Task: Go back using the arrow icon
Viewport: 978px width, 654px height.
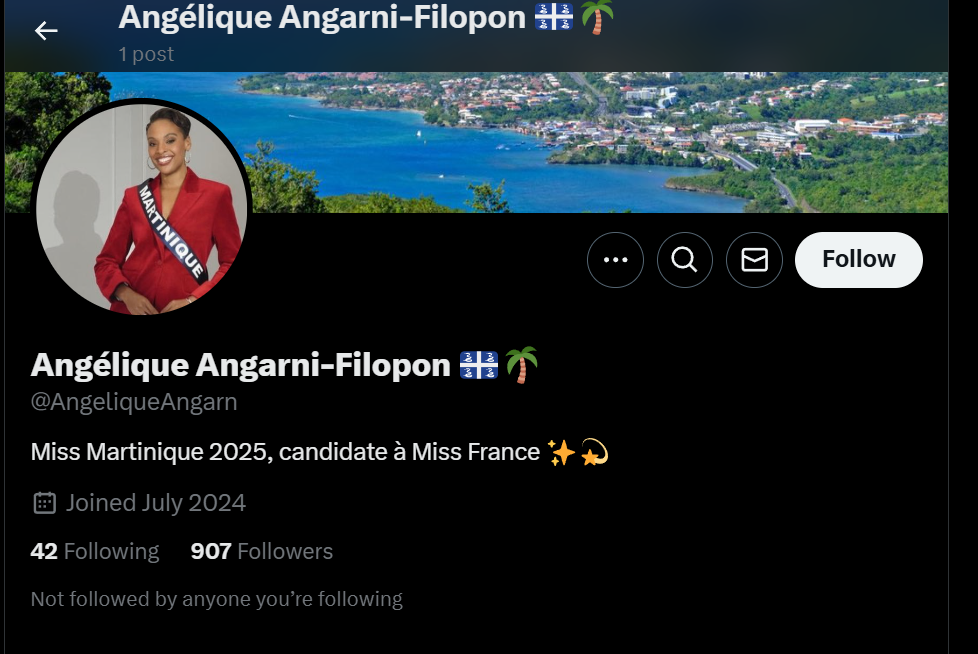Action: [46, 31]
